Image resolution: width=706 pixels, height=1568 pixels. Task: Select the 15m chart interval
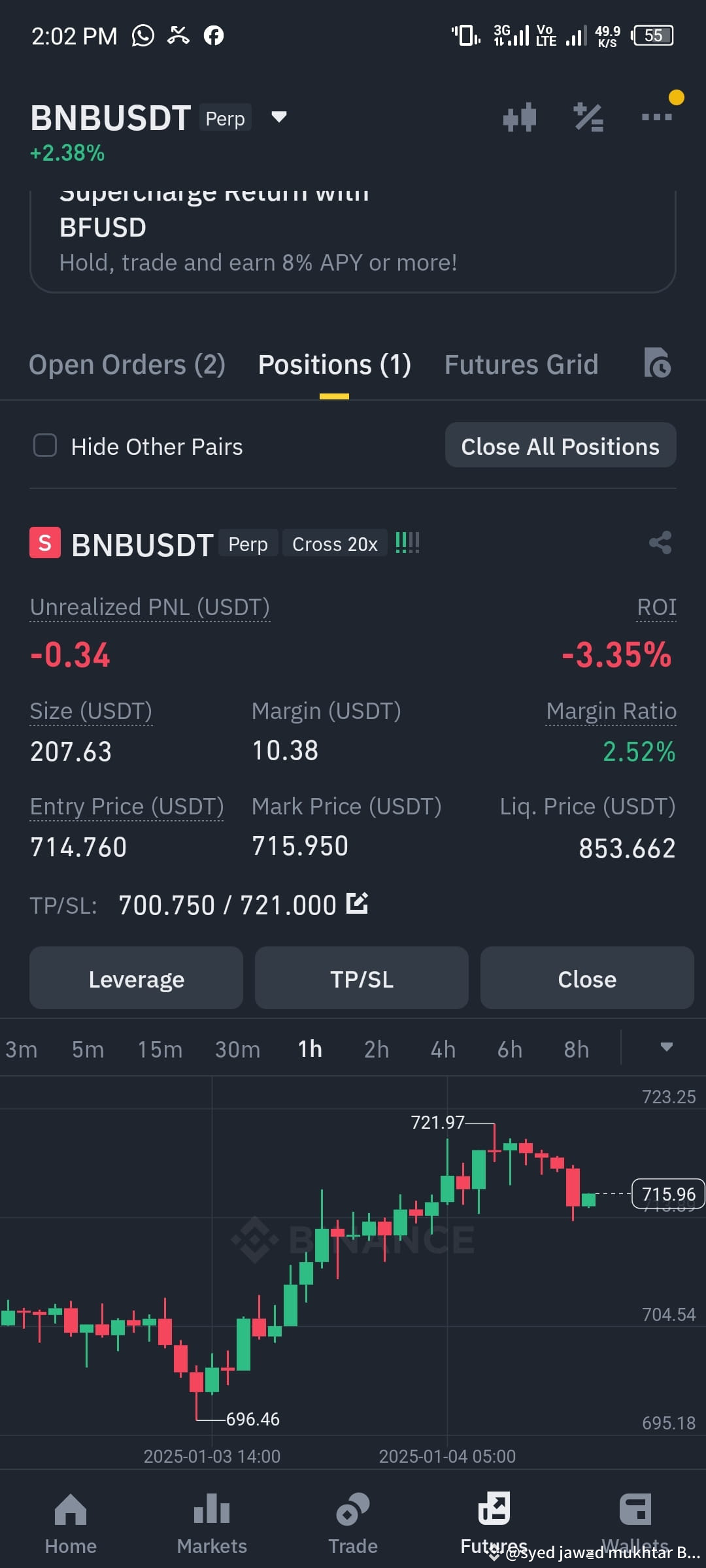click(x=160, y=1048)
